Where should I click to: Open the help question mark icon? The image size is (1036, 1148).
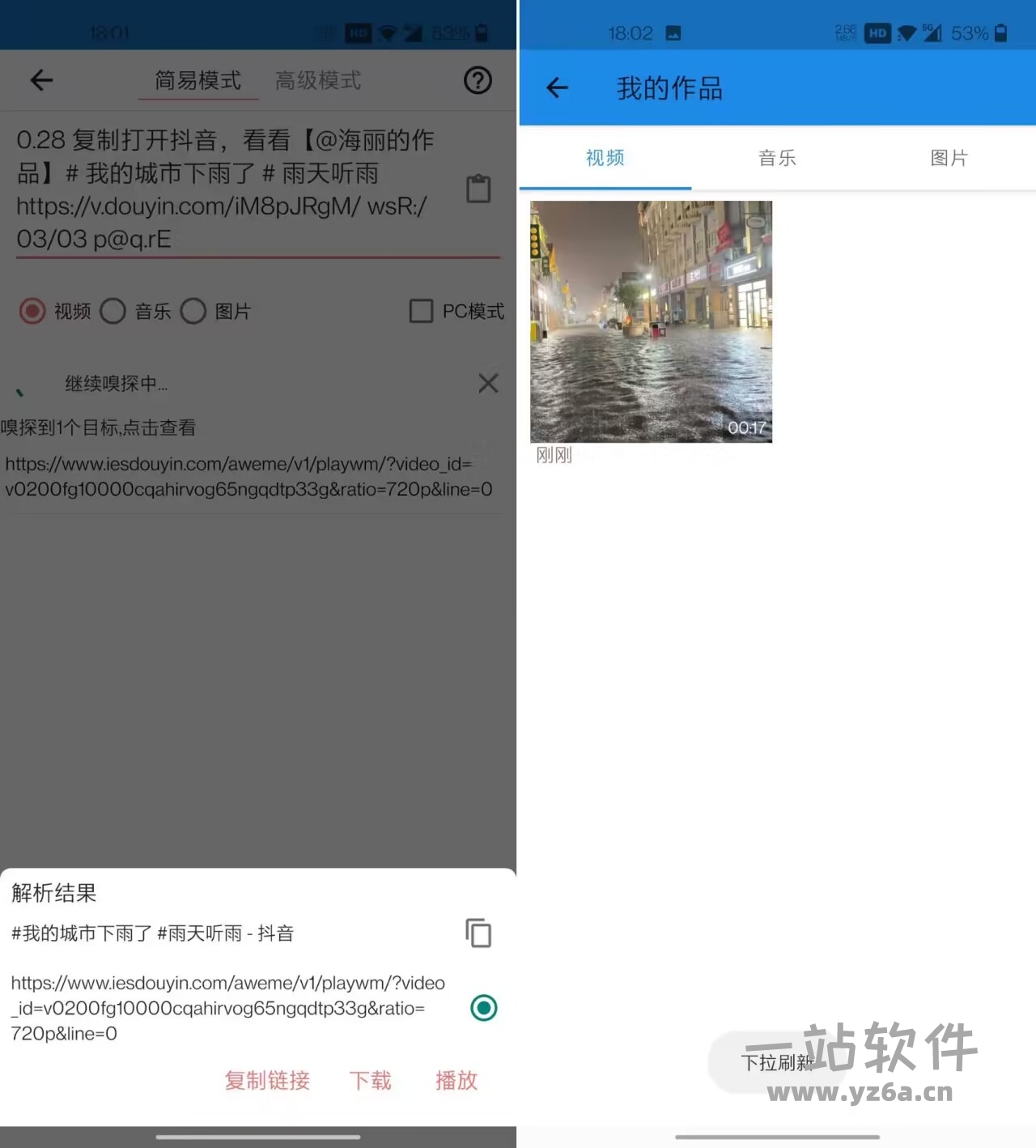[x=478, y=80]
